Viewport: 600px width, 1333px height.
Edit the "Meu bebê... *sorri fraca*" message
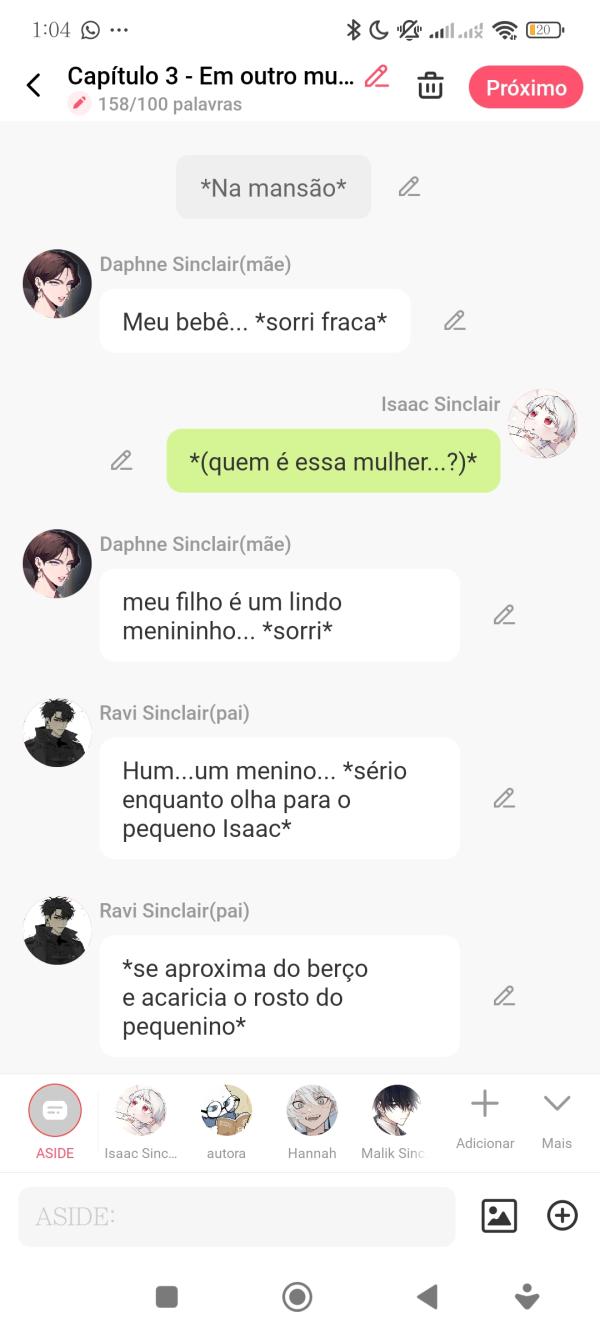click(455, 321)
